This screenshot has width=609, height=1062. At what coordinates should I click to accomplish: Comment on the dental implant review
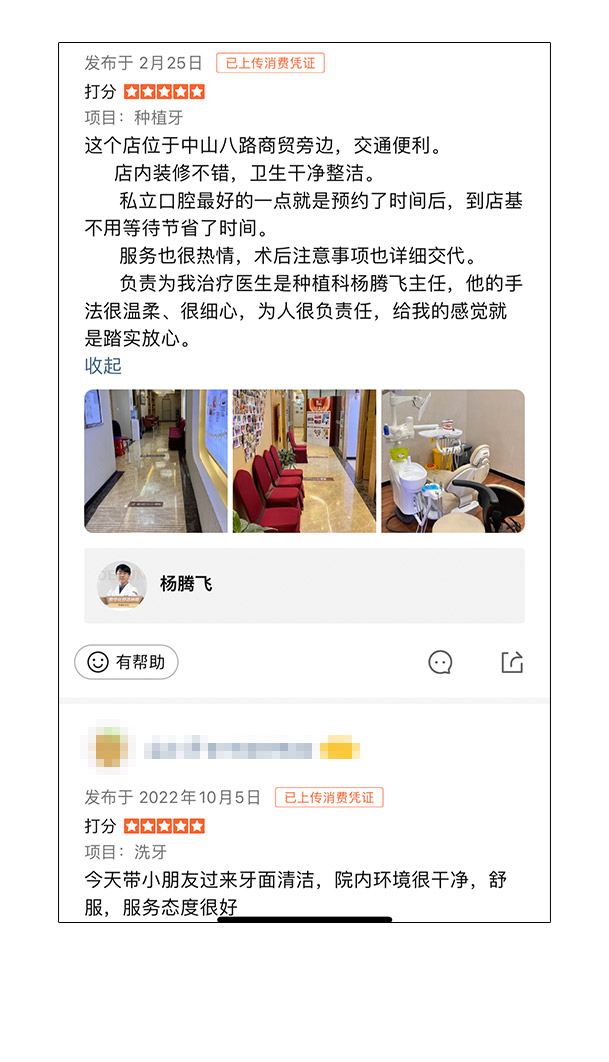coord(440,662)
